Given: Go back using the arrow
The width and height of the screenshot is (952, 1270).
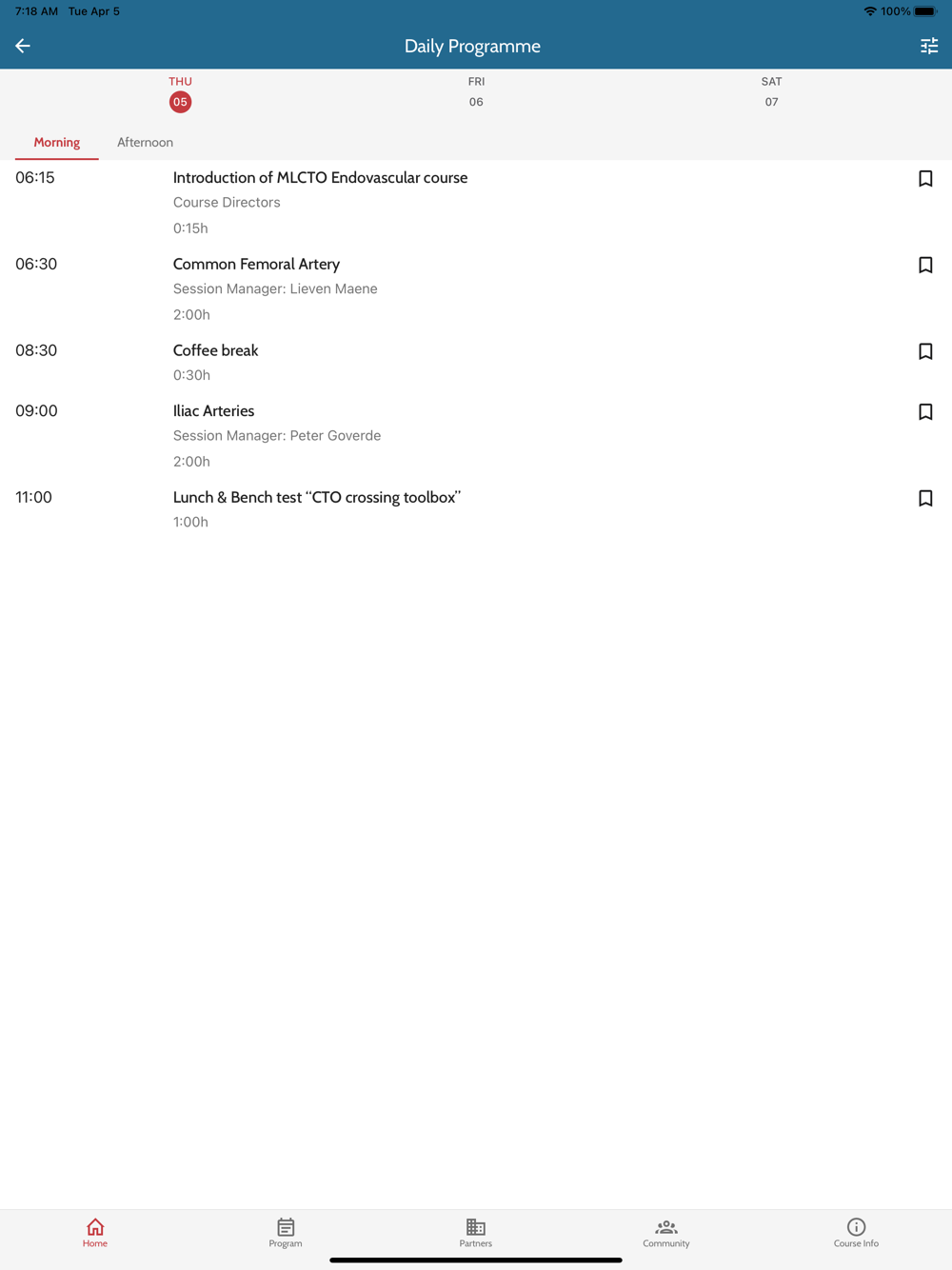Looking at the screenshot, I should point(23,46).
